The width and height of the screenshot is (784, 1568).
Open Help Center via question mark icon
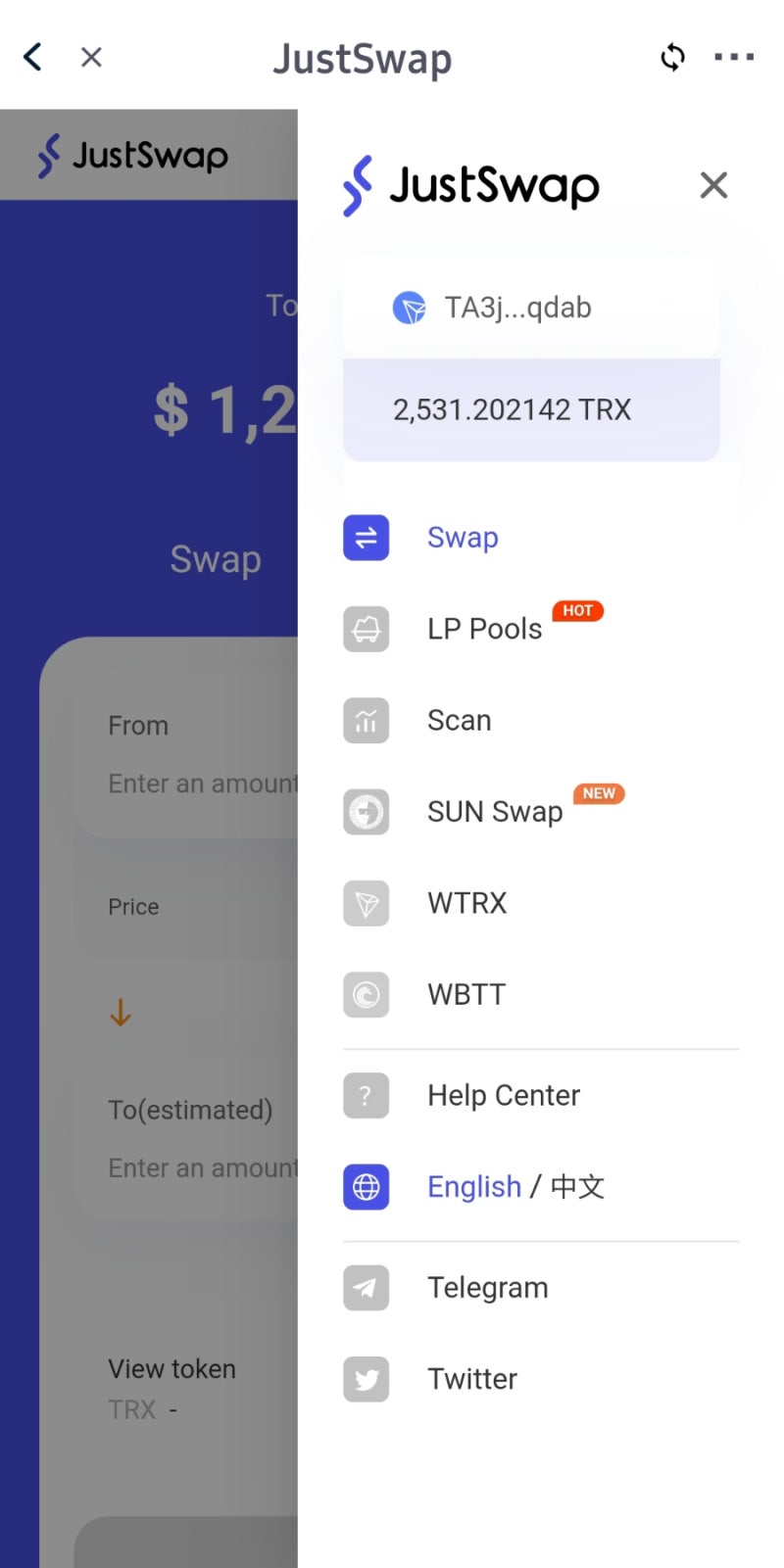366,1096
